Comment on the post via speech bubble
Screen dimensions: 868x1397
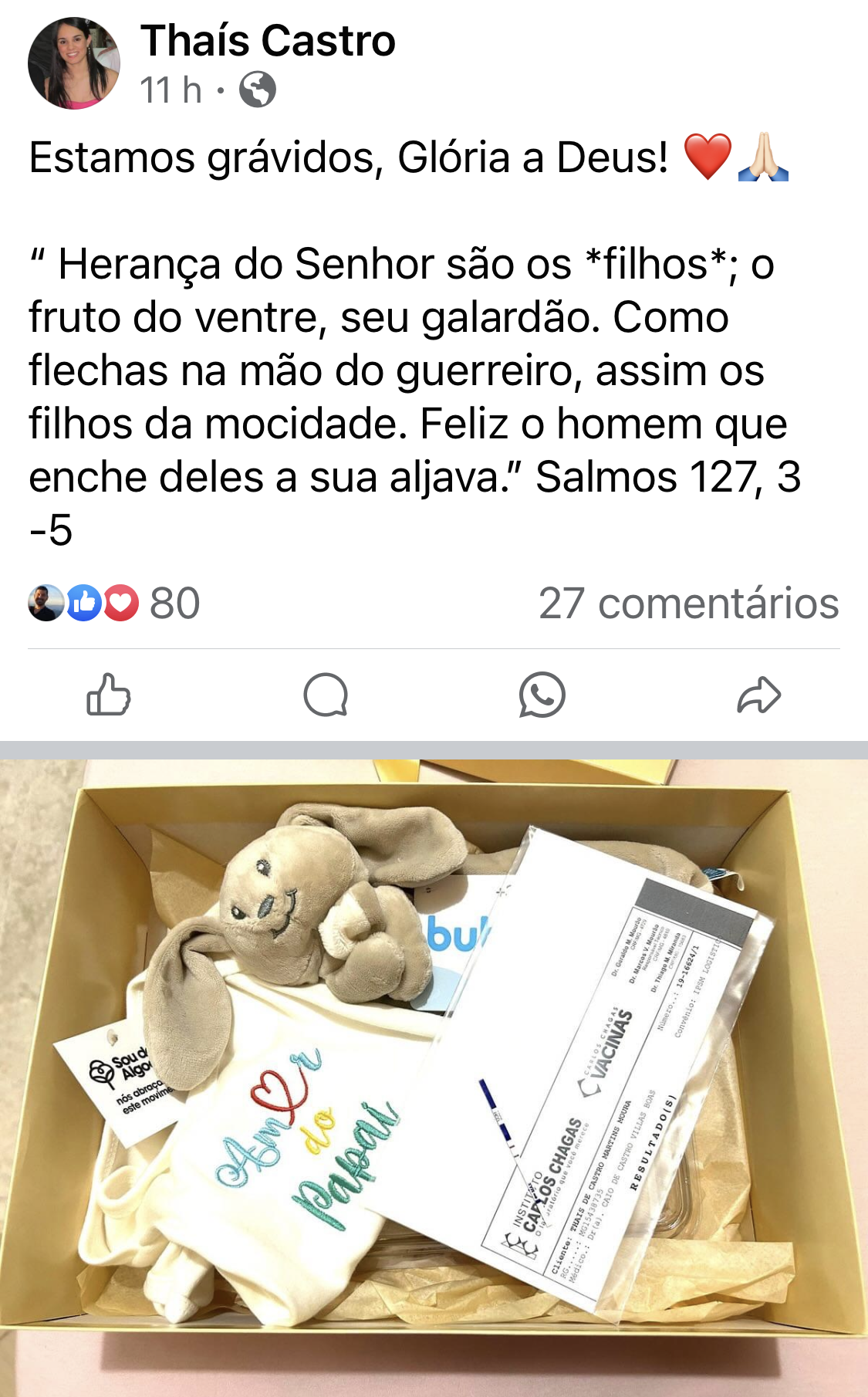326,695
